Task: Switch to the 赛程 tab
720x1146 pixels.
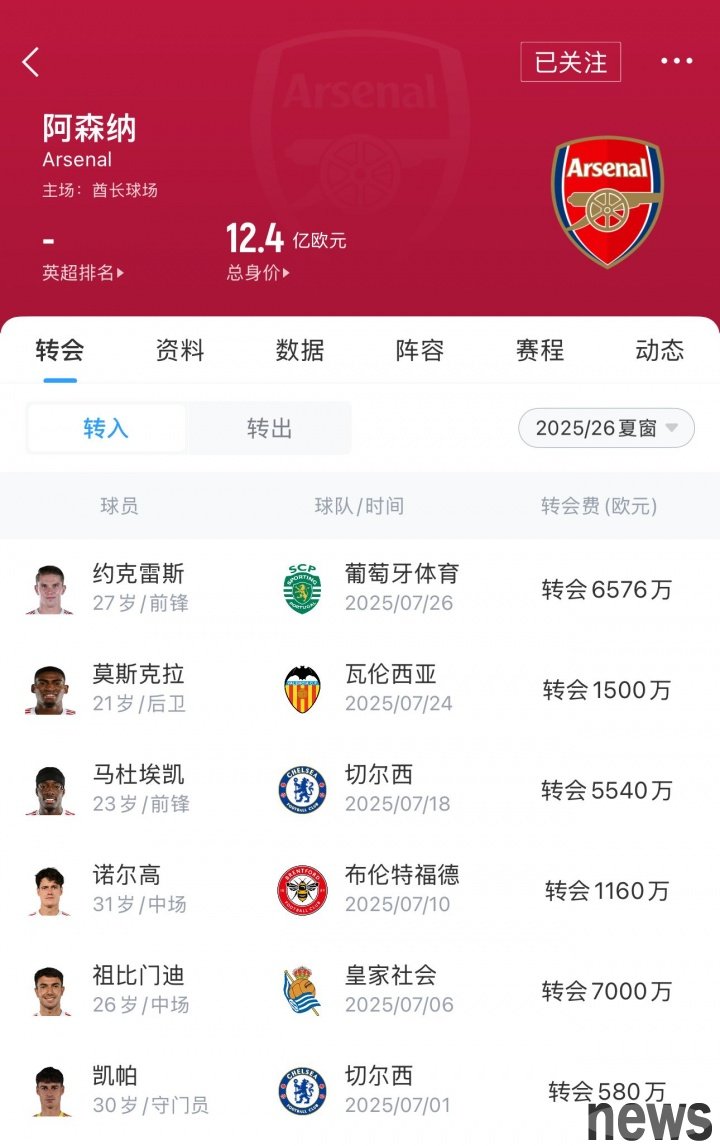Action: click(x=540, y=350)
